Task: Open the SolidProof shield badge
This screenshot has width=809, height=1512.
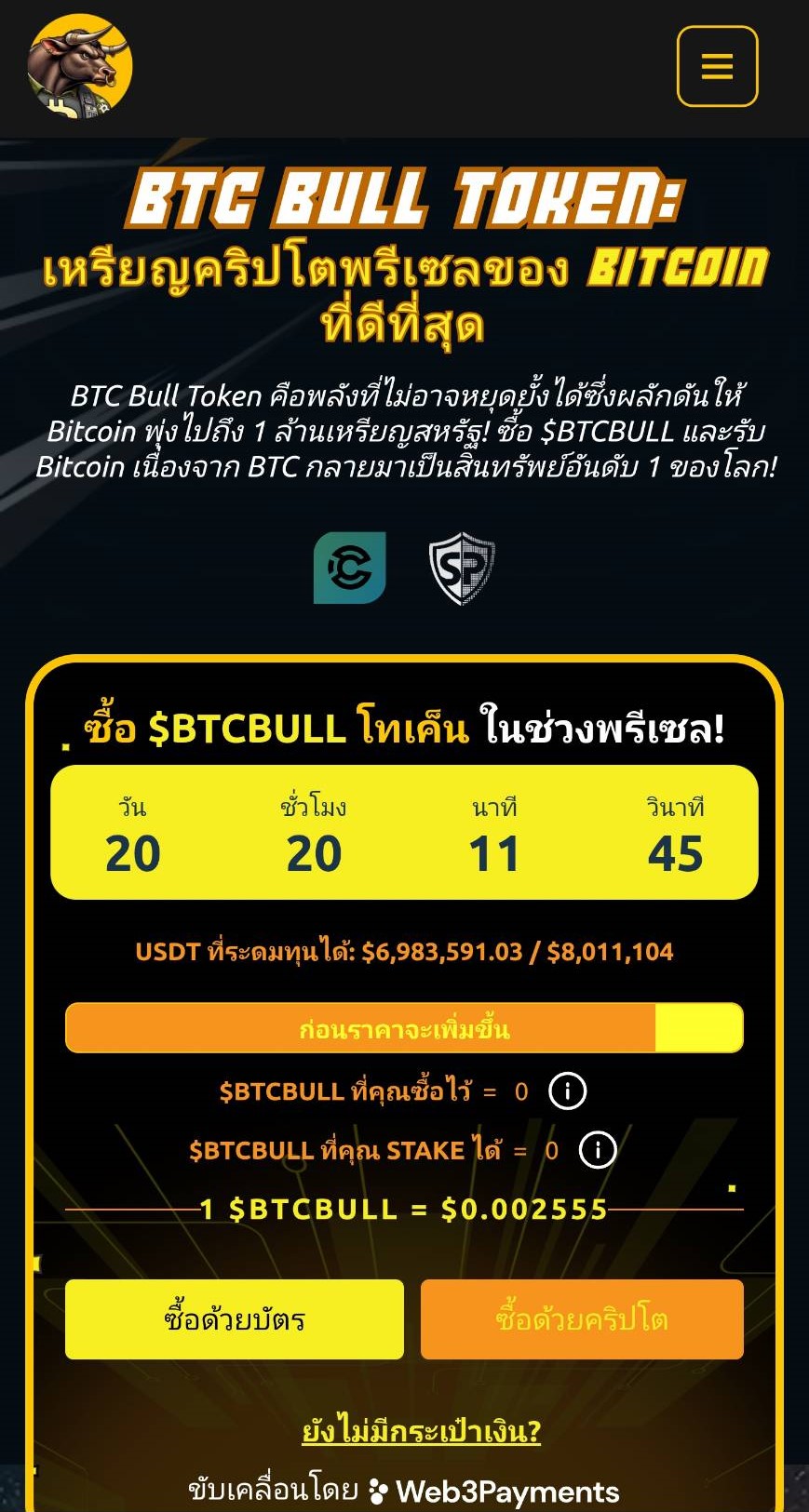Action: point(462,568)
